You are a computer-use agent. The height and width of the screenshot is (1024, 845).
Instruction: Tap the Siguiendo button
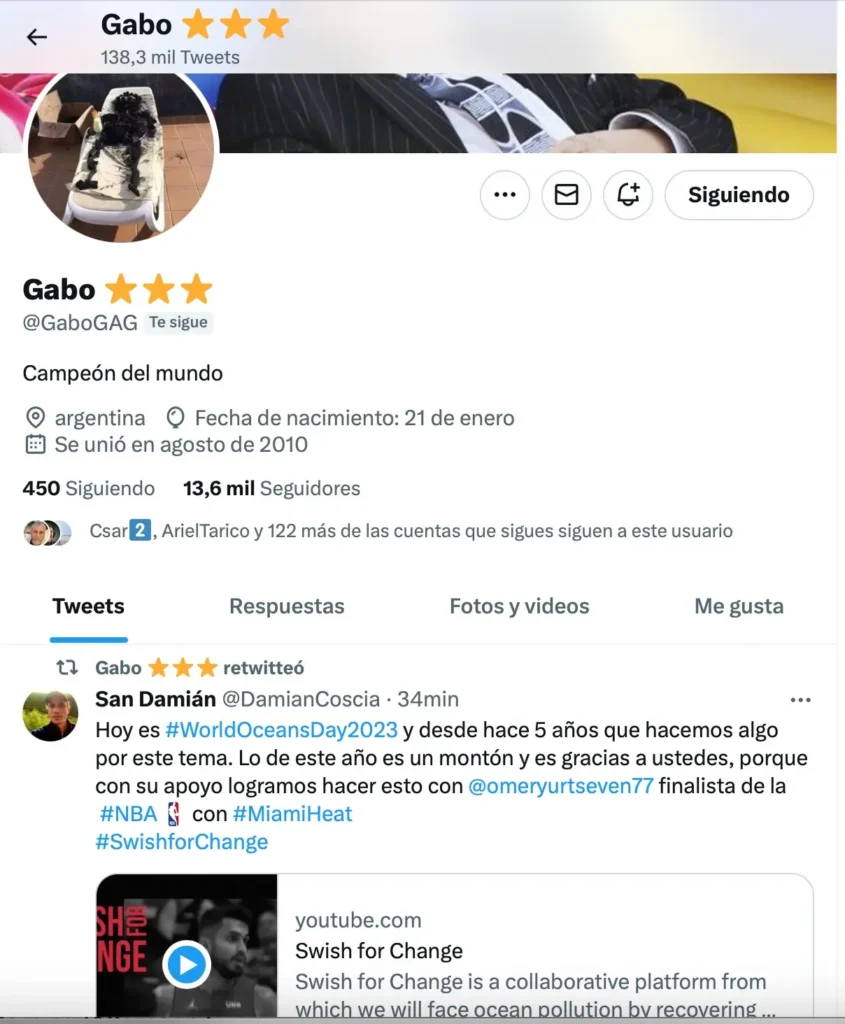click(738, 195)
